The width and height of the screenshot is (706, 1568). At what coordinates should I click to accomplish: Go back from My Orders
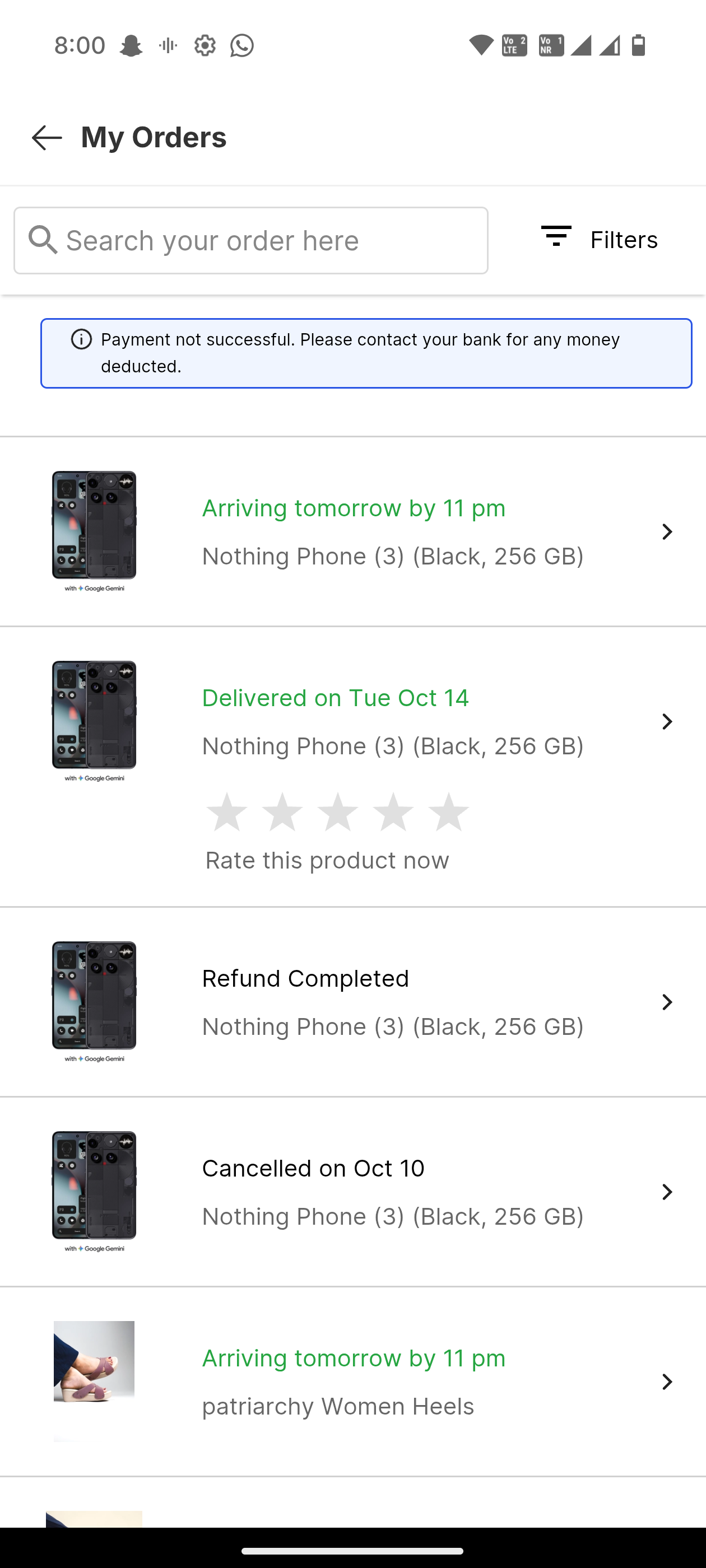[47, 138]
